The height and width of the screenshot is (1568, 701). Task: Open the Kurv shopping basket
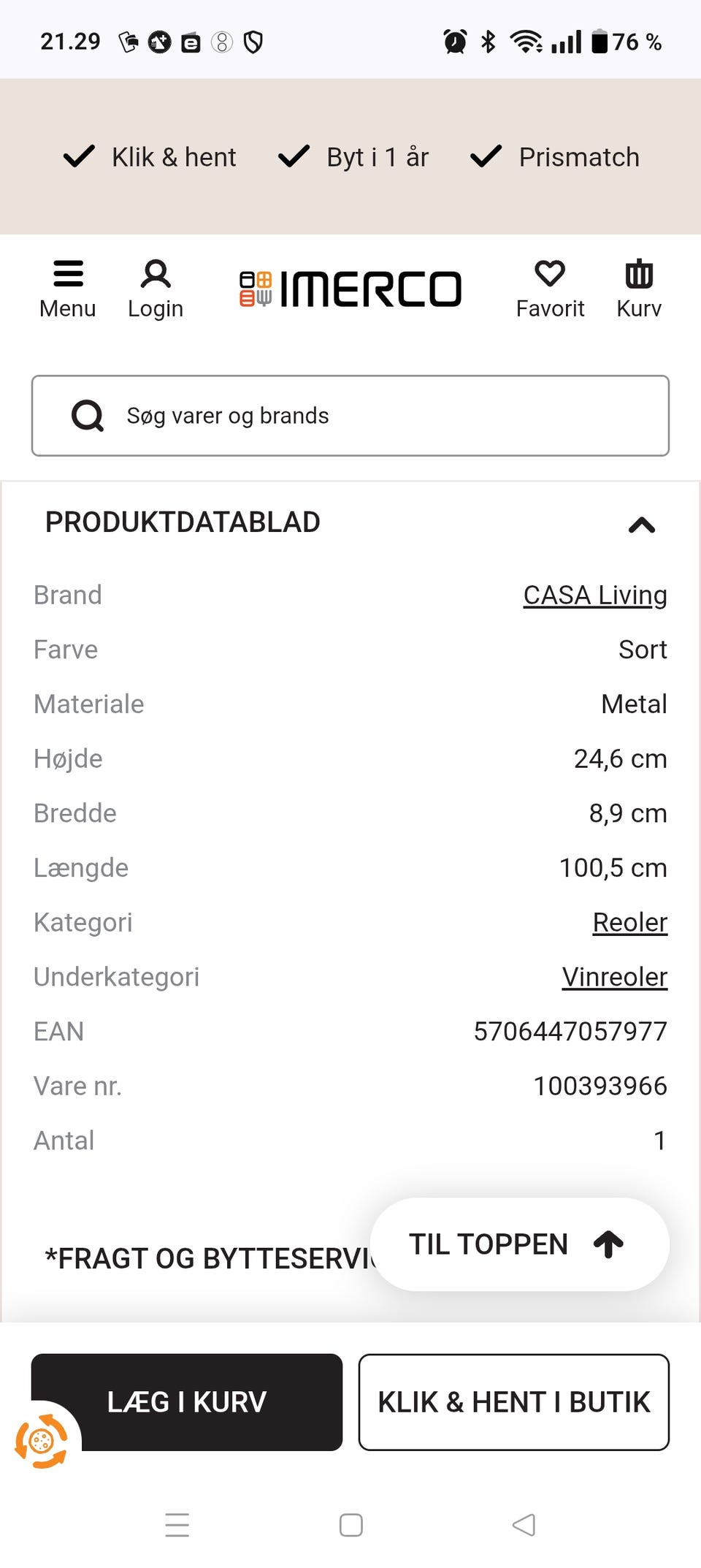[639, 289]
